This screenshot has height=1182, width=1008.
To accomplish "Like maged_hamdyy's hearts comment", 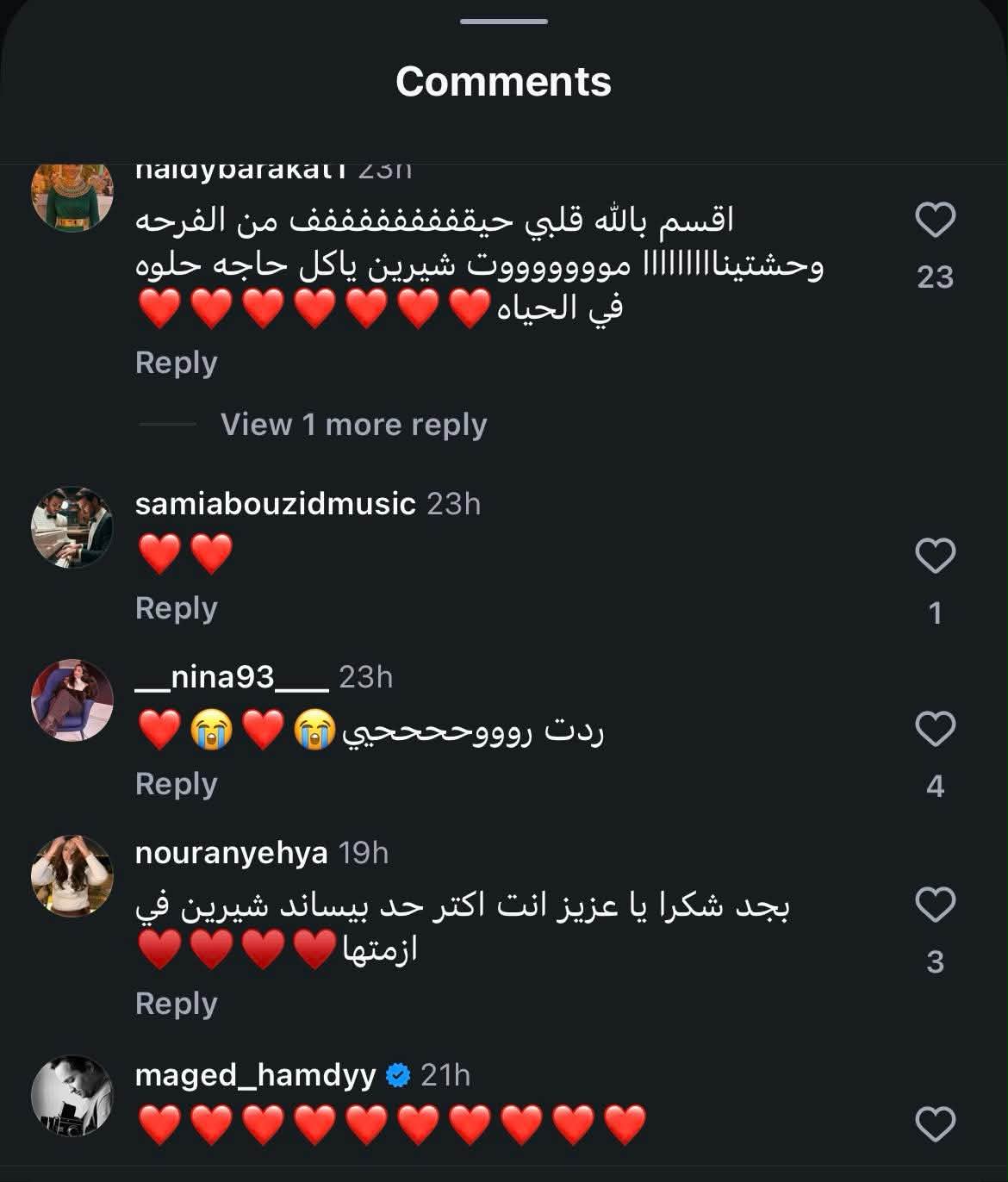I will [935, 1124].
